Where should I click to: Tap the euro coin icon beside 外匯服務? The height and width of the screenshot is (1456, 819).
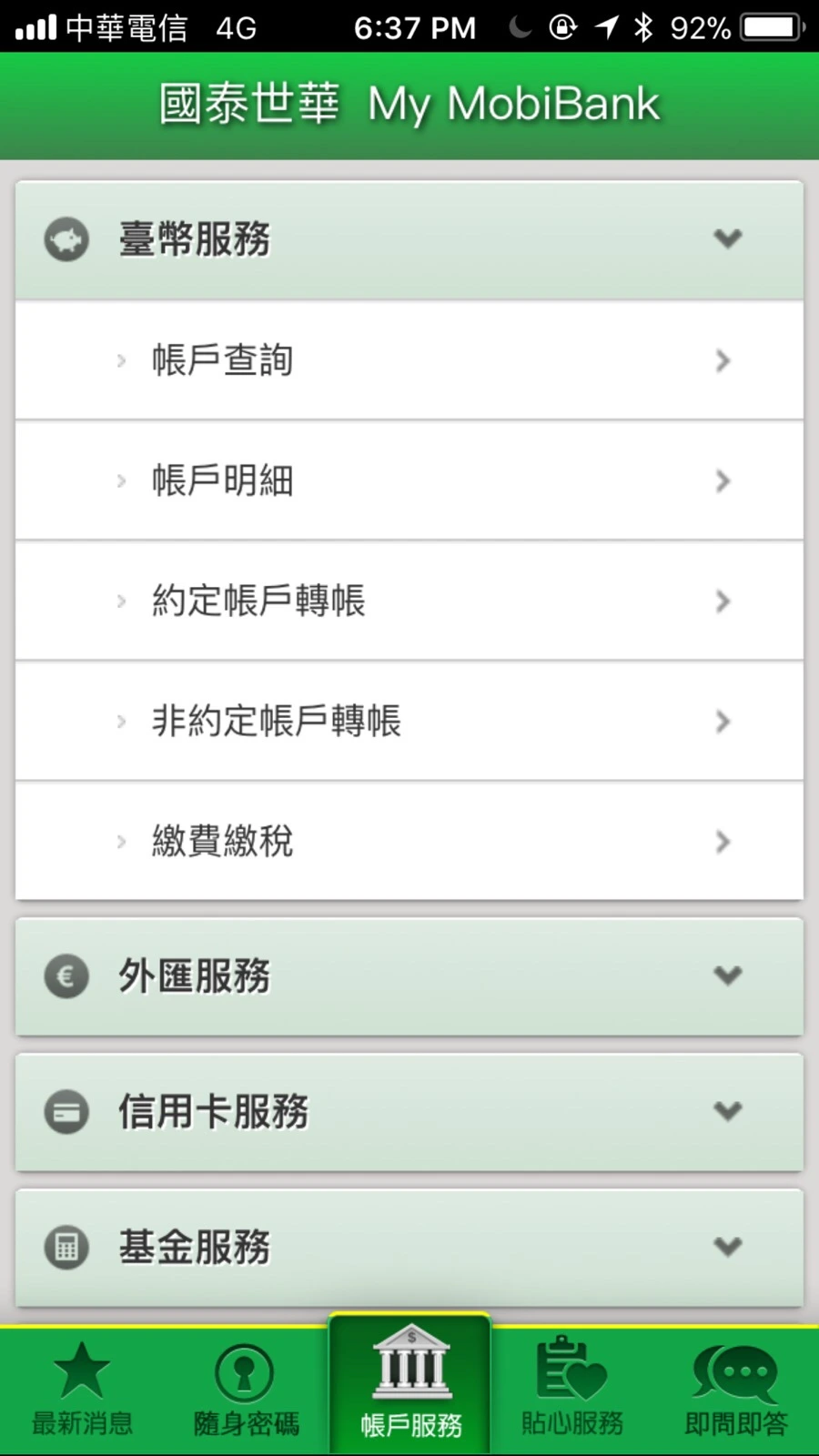(65, 976)
